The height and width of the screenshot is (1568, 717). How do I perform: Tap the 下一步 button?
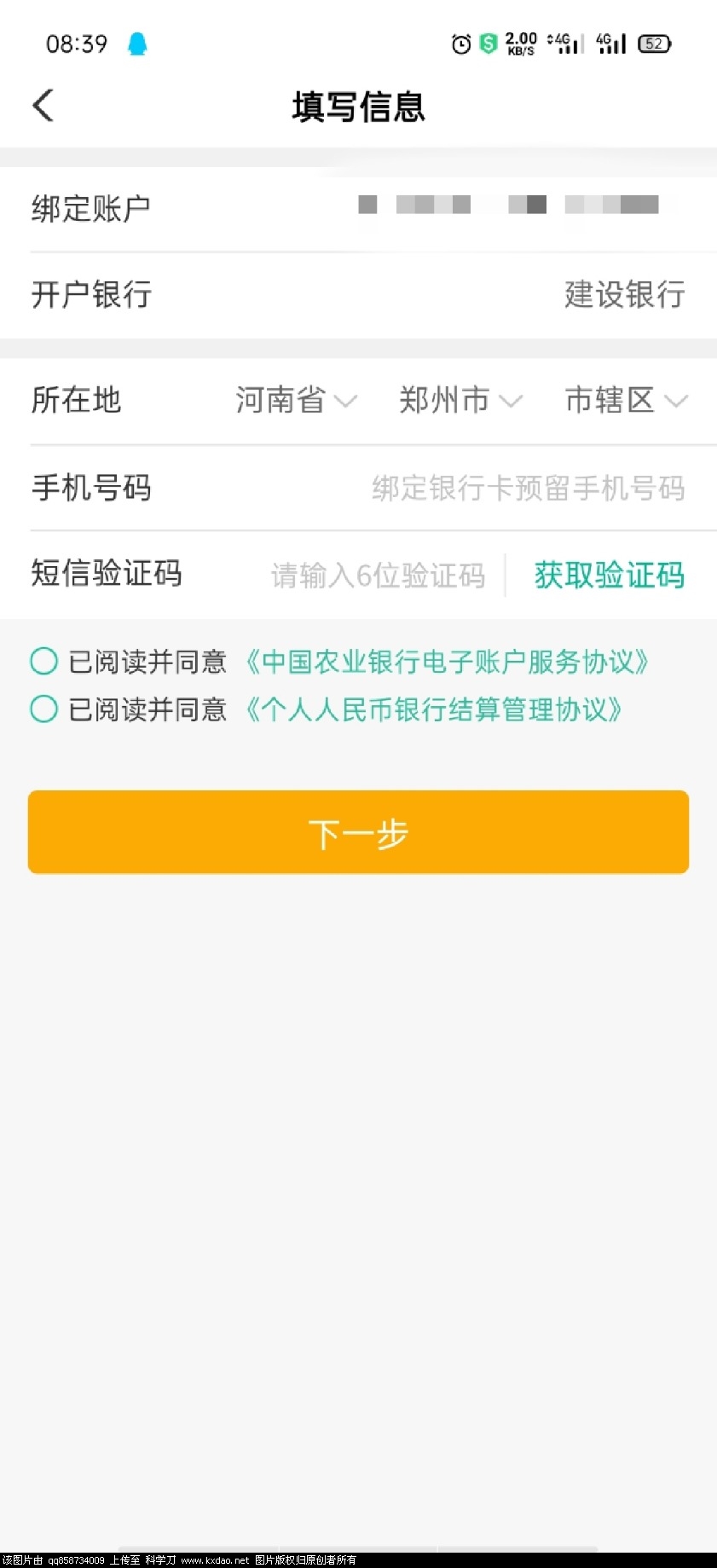358,832
